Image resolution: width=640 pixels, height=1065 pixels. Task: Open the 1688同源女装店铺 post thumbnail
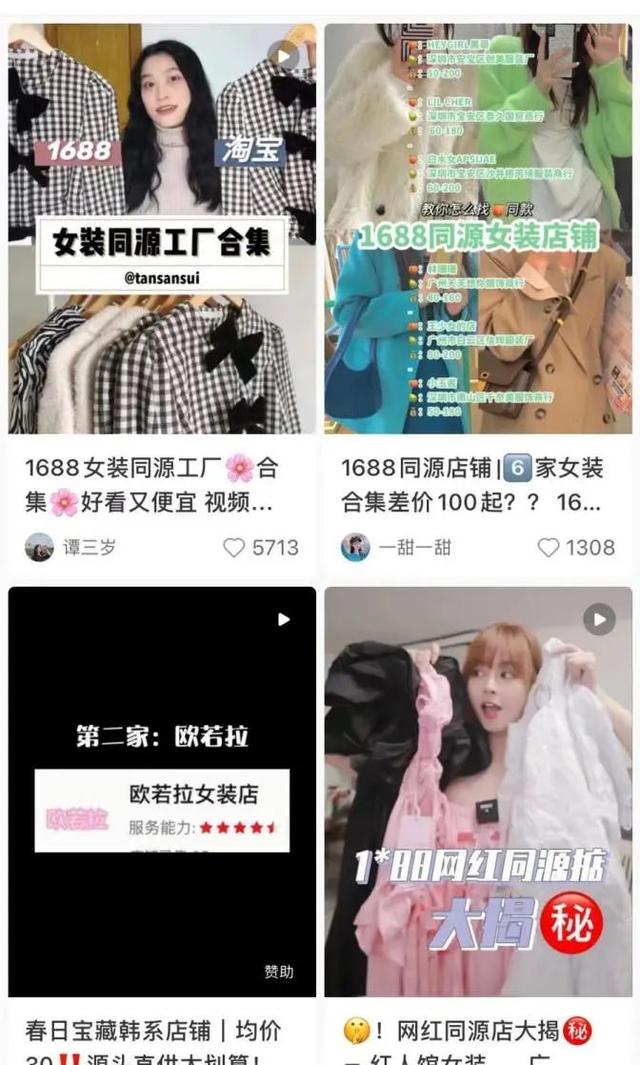(x=478, y=228)
